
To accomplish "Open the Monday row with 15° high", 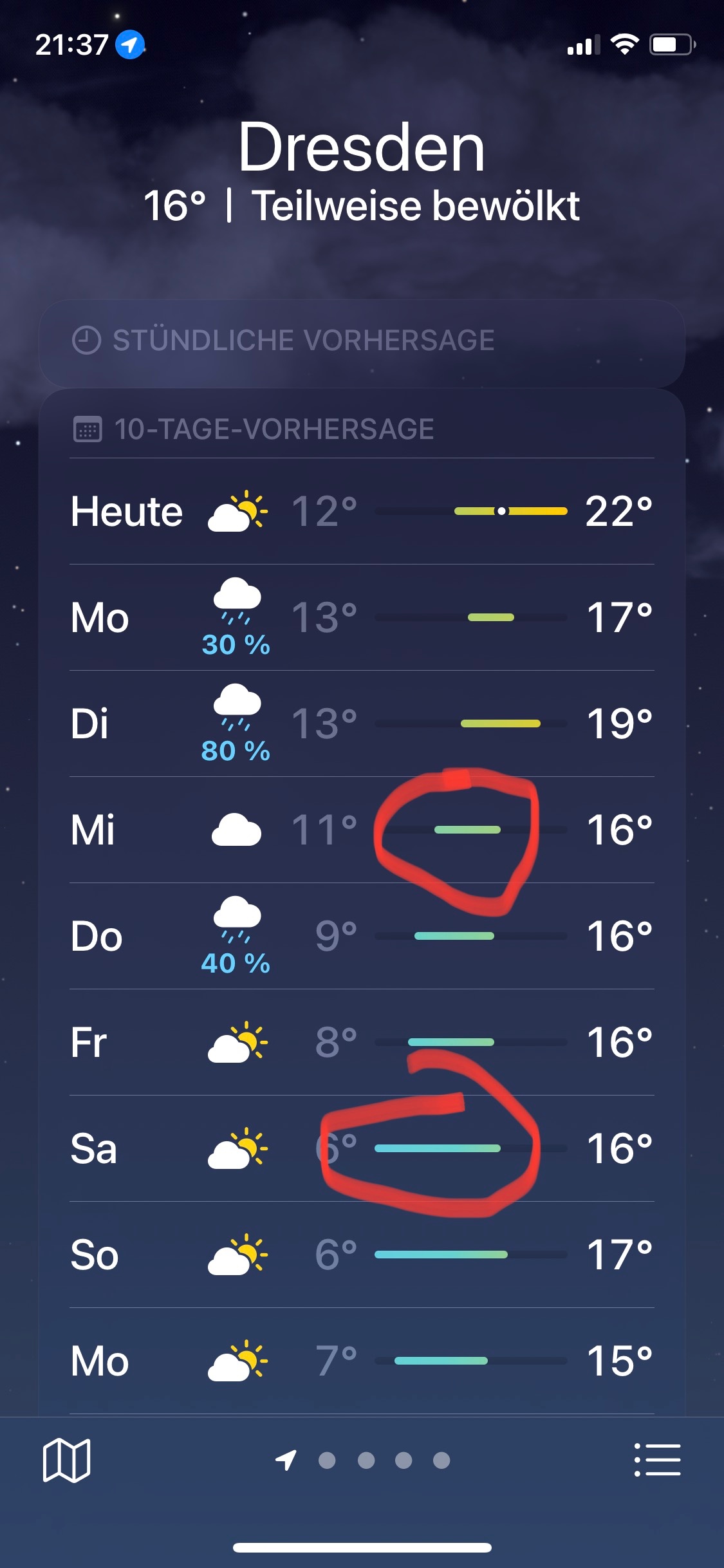I will 362,1361.
